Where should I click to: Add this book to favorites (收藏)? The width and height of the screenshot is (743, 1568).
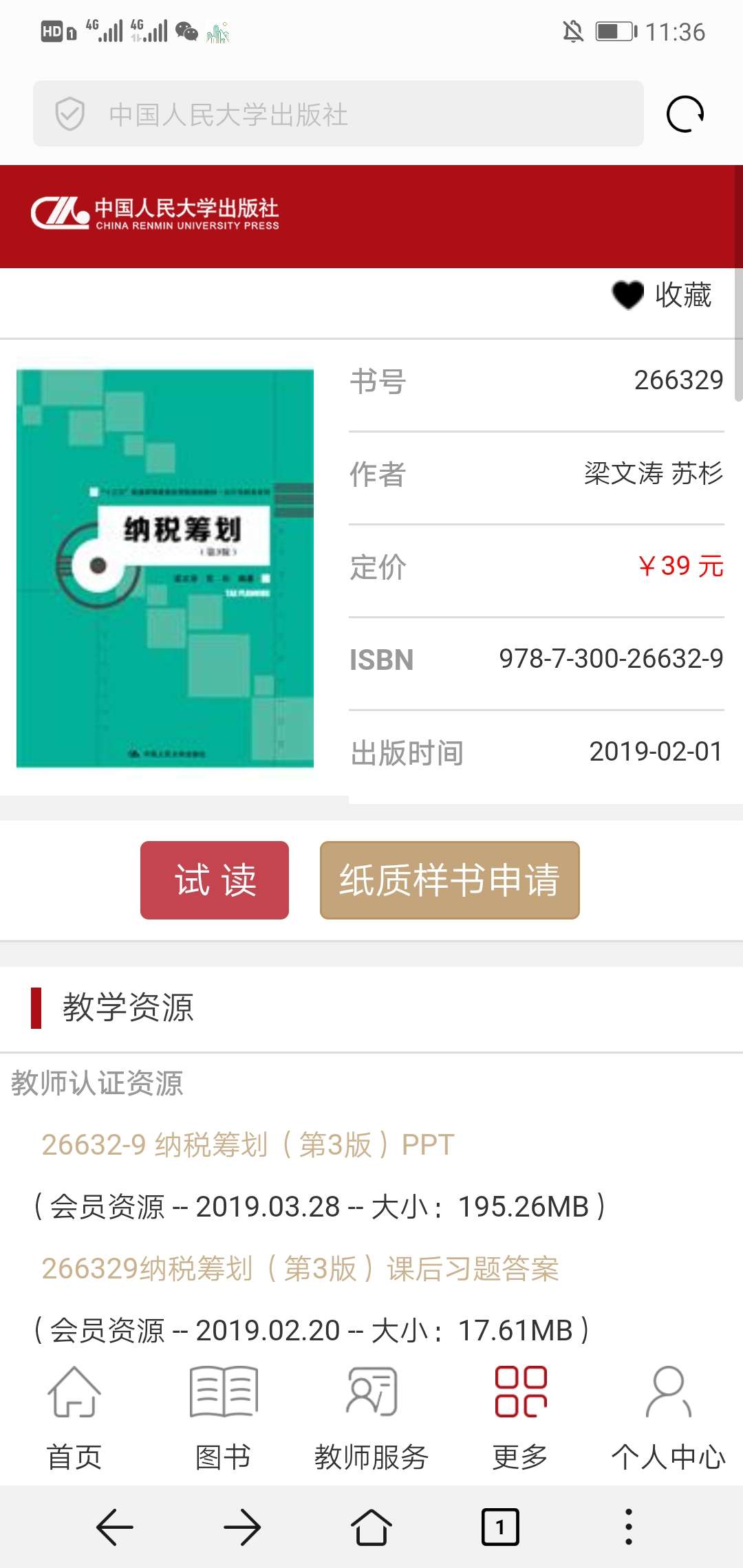click(662, 296)
